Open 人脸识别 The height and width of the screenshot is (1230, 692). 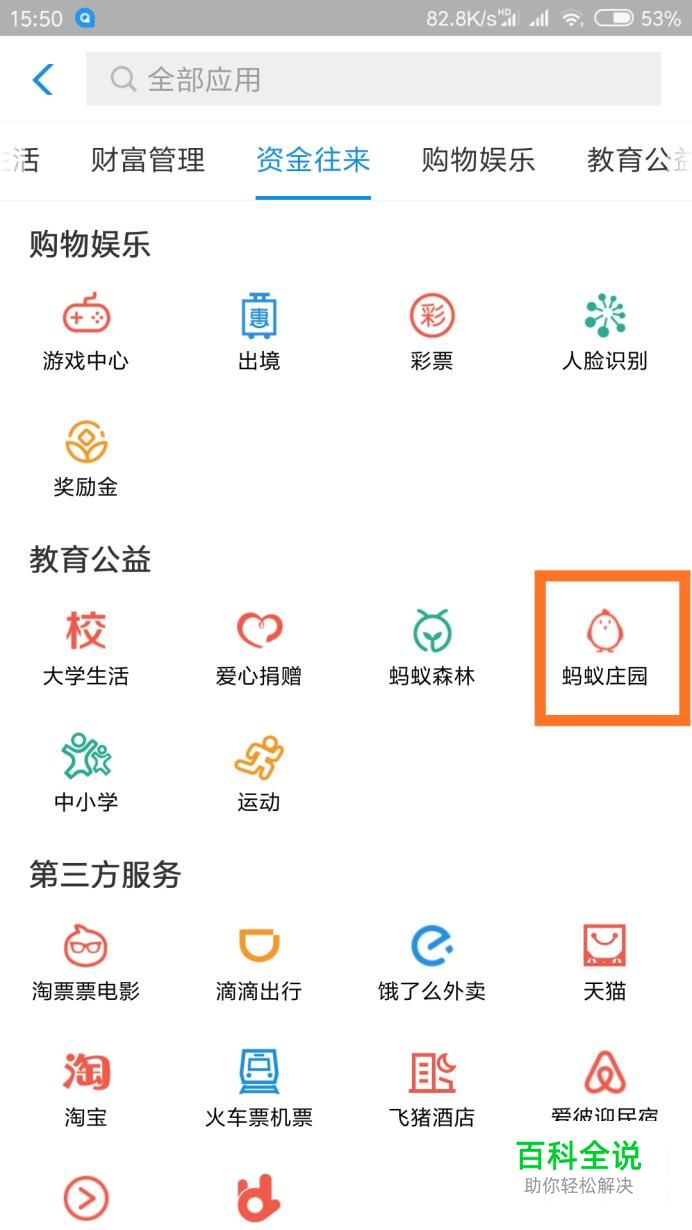(x=605, y=332)
